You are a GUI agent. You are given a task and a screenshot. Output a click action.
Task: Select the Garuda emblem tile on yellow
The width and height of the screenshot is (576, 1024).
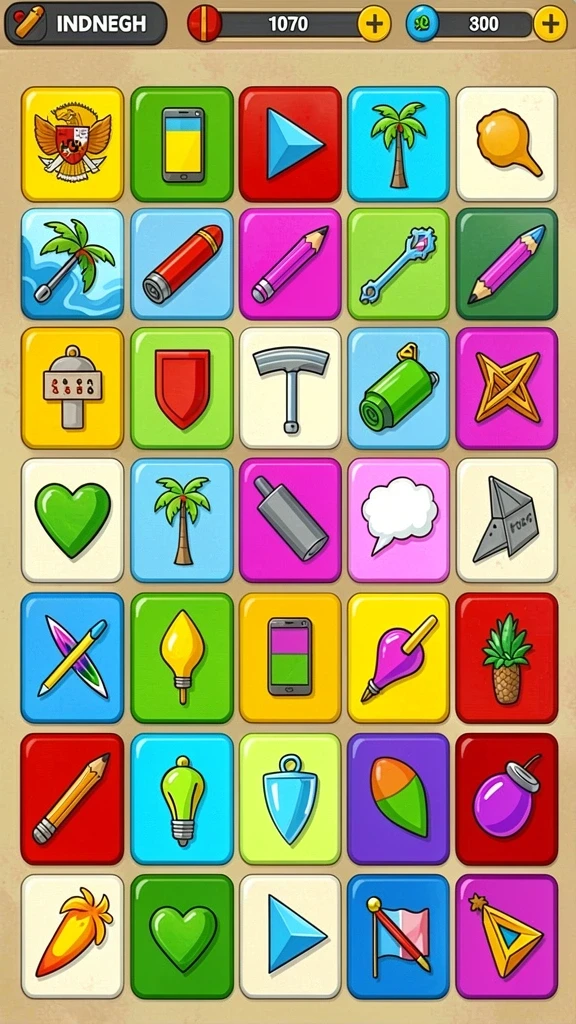72,144
